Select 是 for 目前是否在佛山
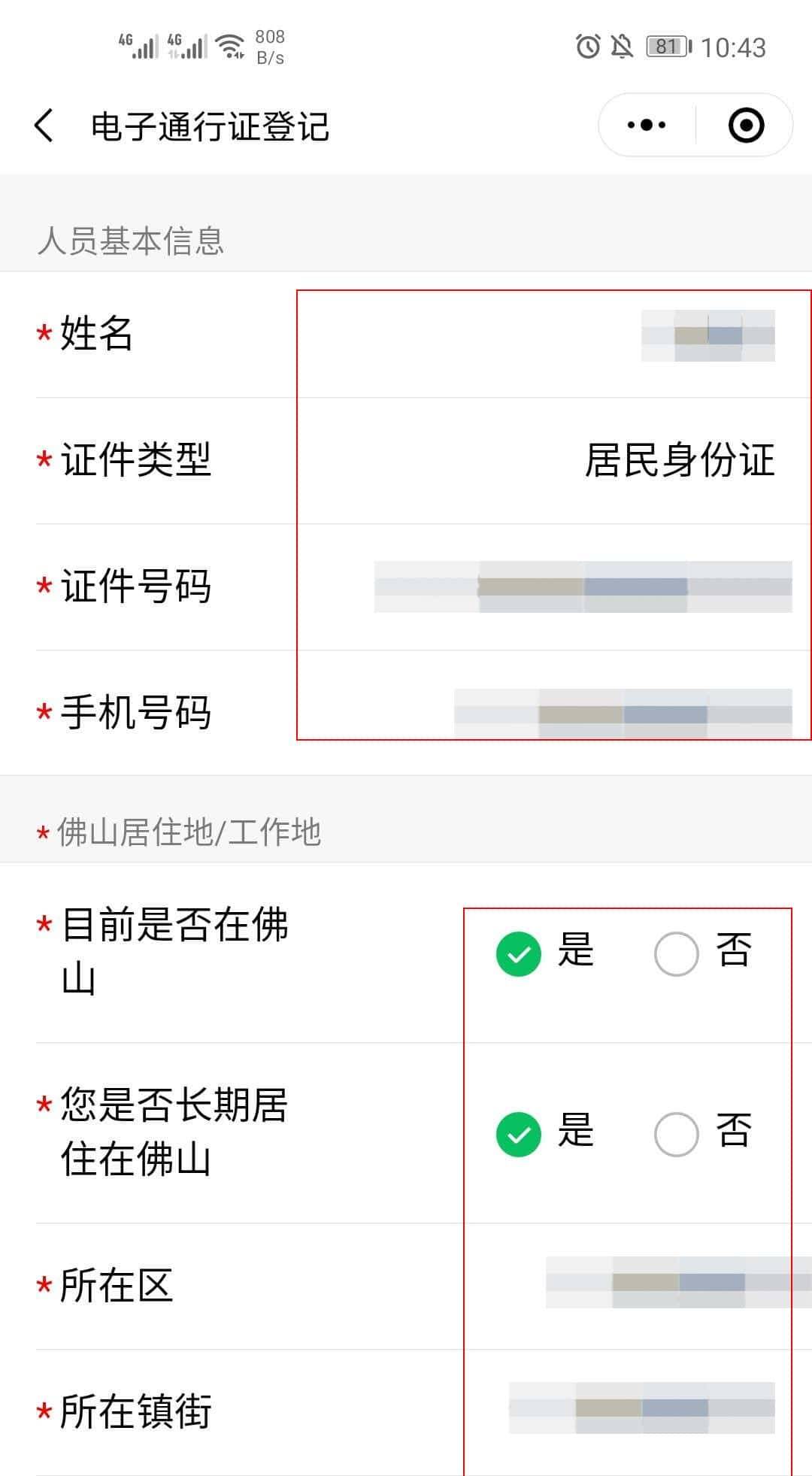The height and width of the screenshot is (1476, 812). tap(518, 953)
